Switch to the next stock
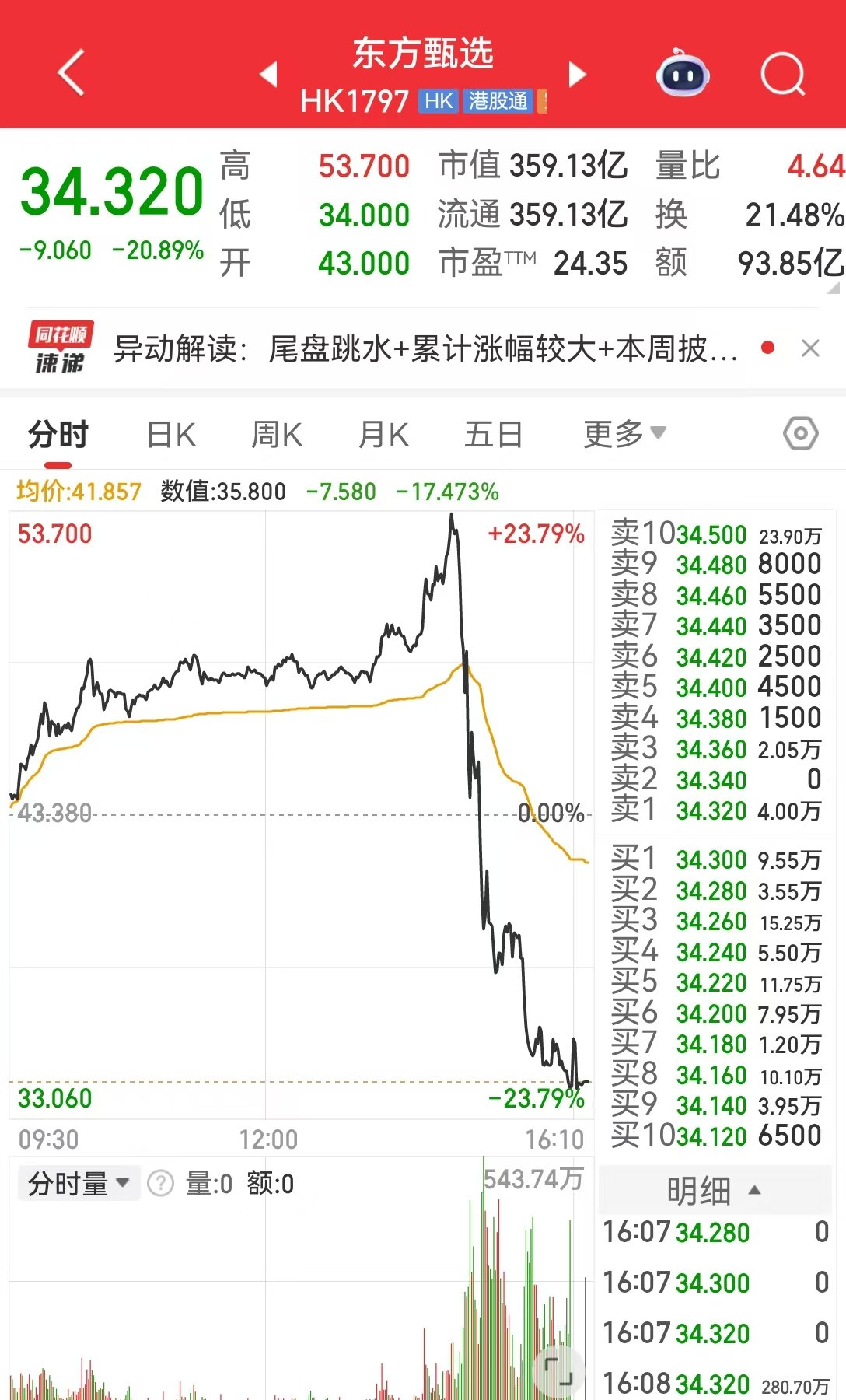Screen dimensions: 846x1400 click(x=577, y=74)
